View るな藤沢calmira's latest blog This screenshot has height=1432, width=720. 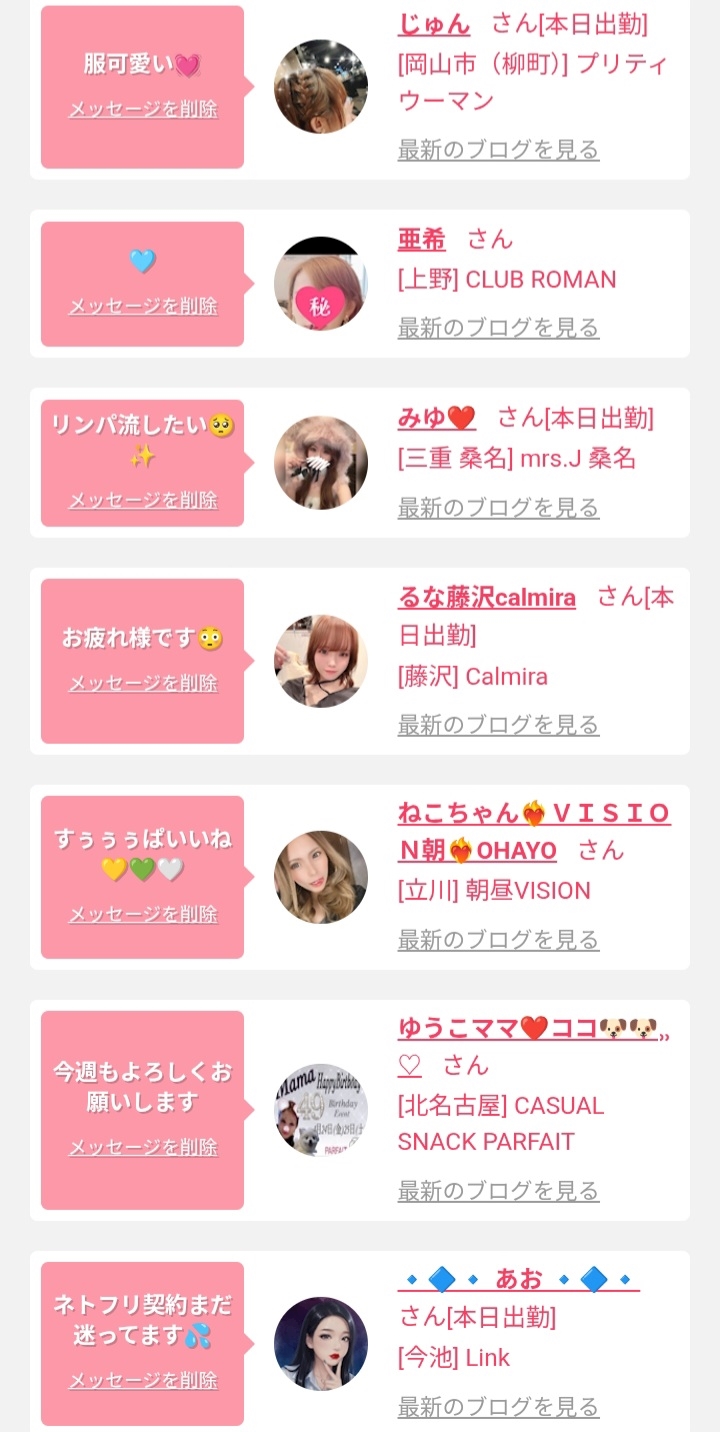[498, 725]
